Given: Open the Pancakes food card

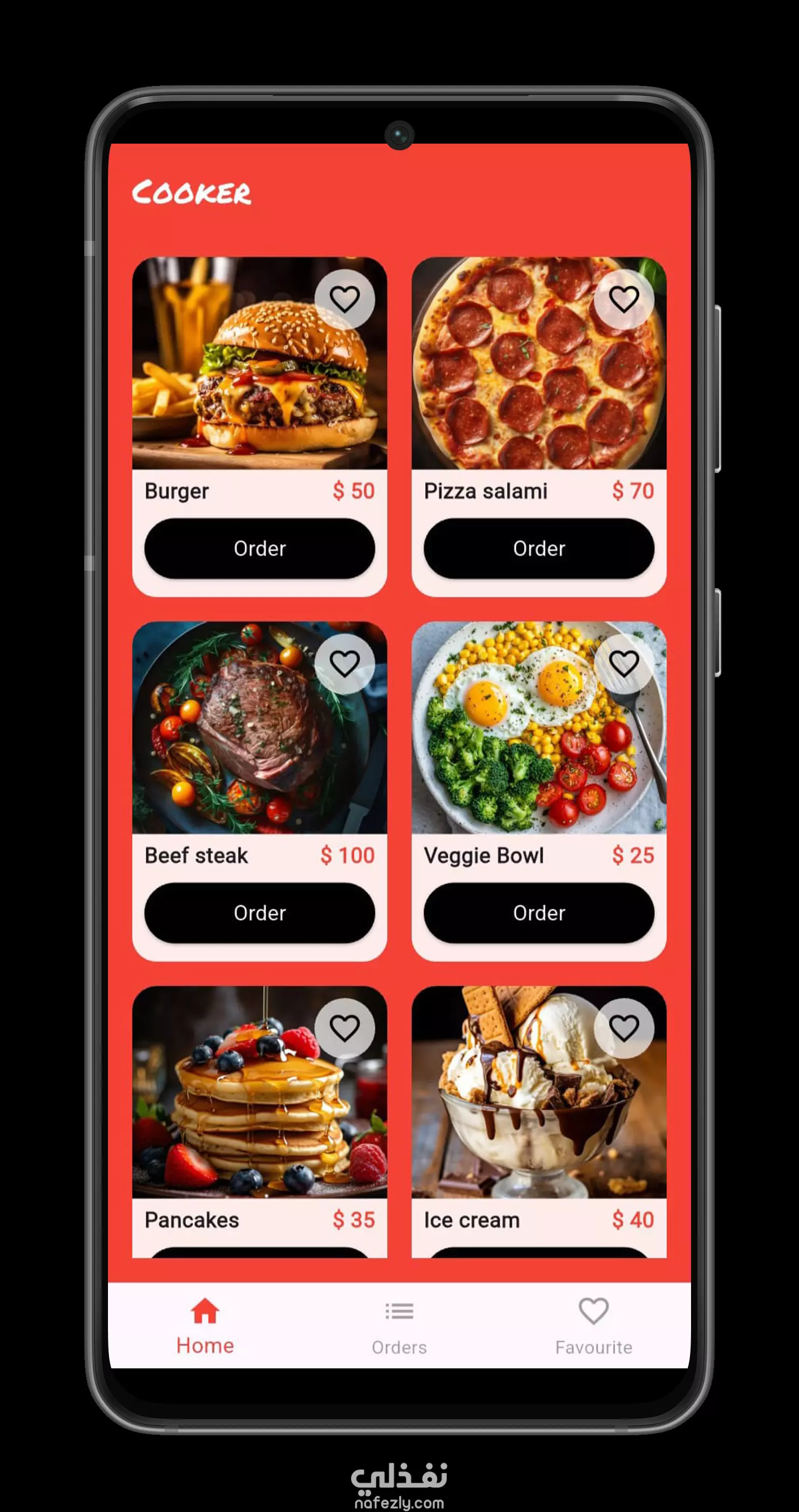Looking at the screenshot, I should 259,1122.
